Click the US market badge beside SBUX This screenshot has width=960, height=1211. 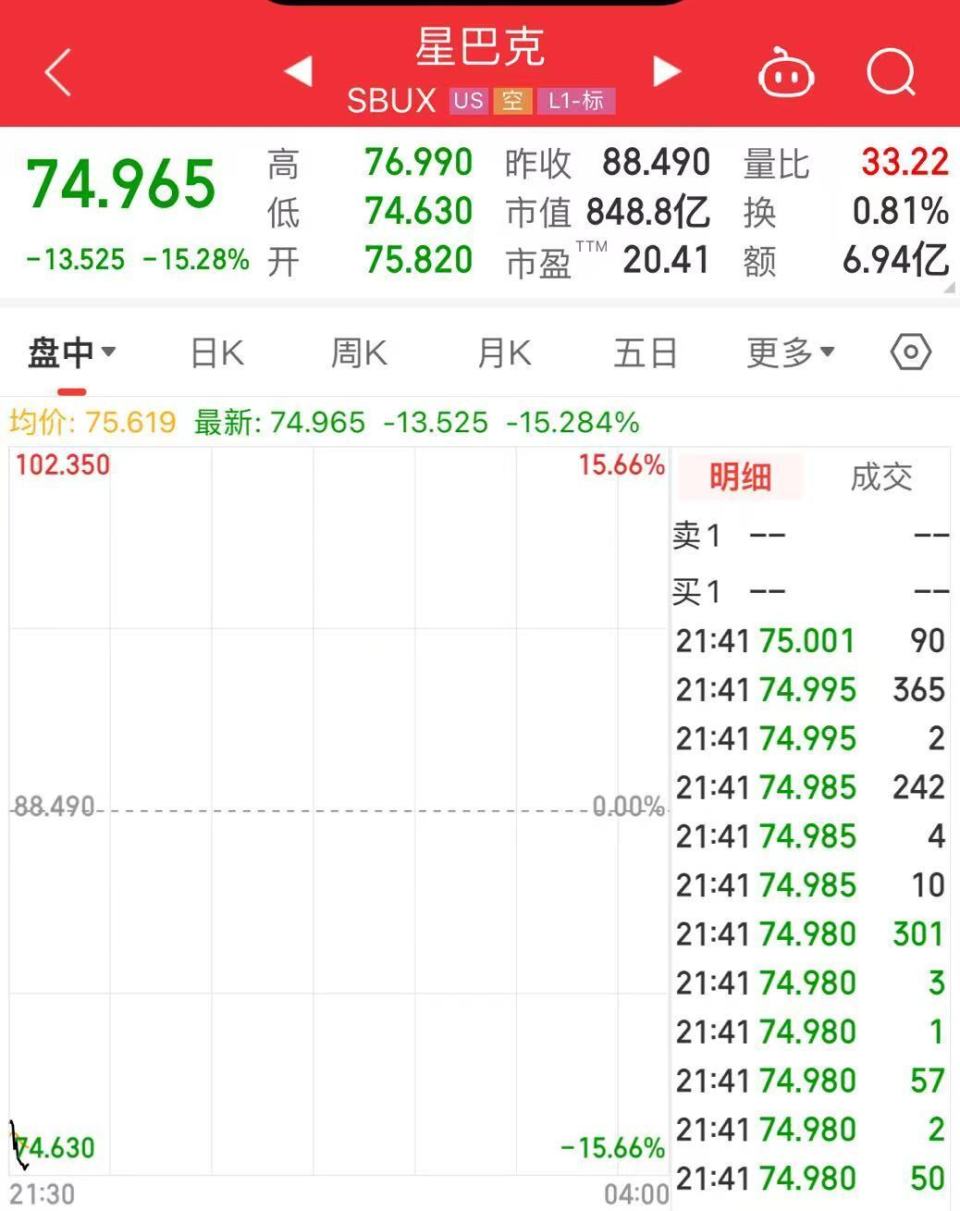[x=468, y=100]
